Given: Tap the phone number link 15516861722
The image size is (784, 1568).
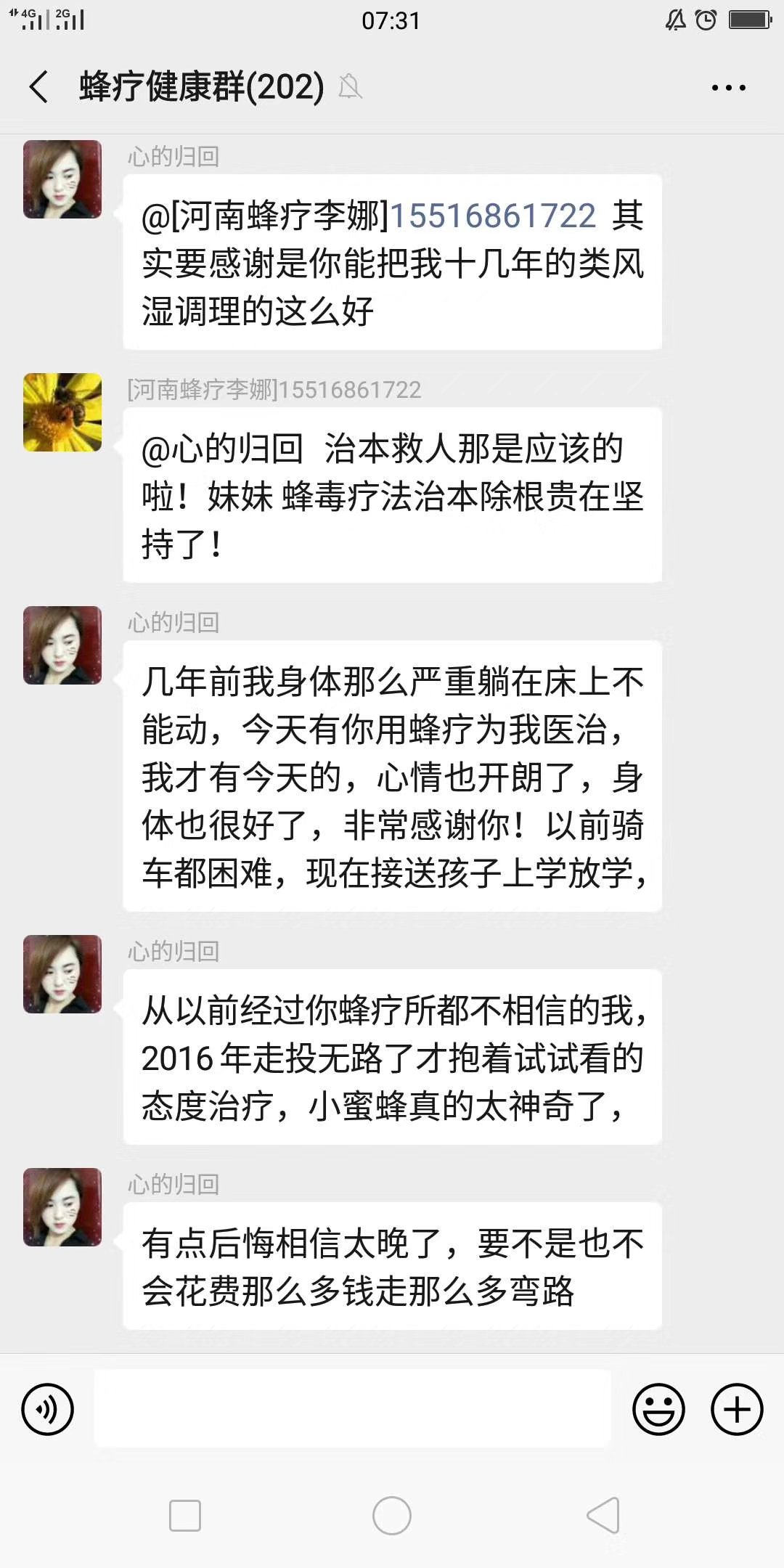Looking at the screenshot, I should (x=494, y=216).
